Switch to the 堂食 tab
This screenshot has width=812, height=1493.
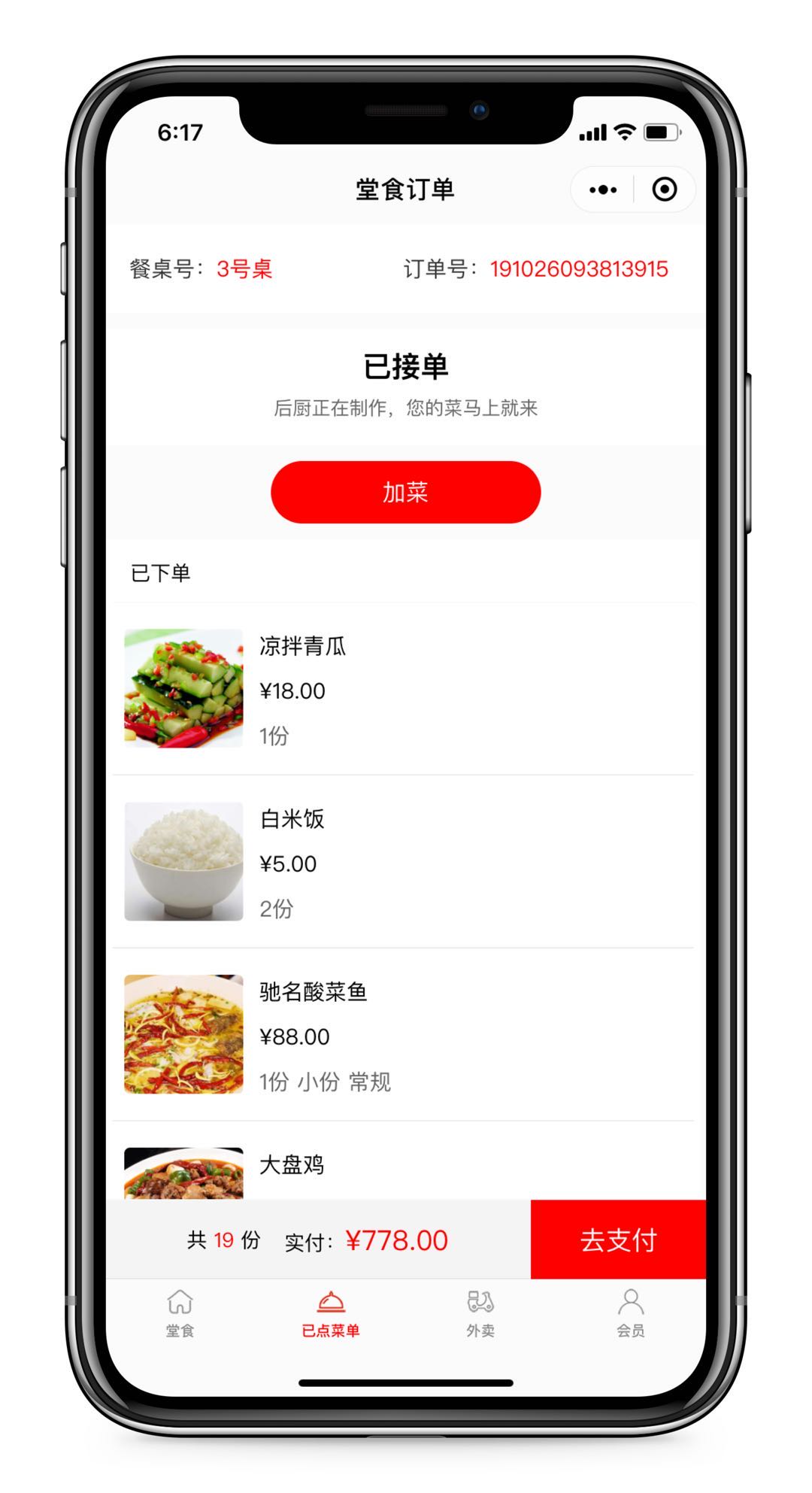tap(180, 1313)
